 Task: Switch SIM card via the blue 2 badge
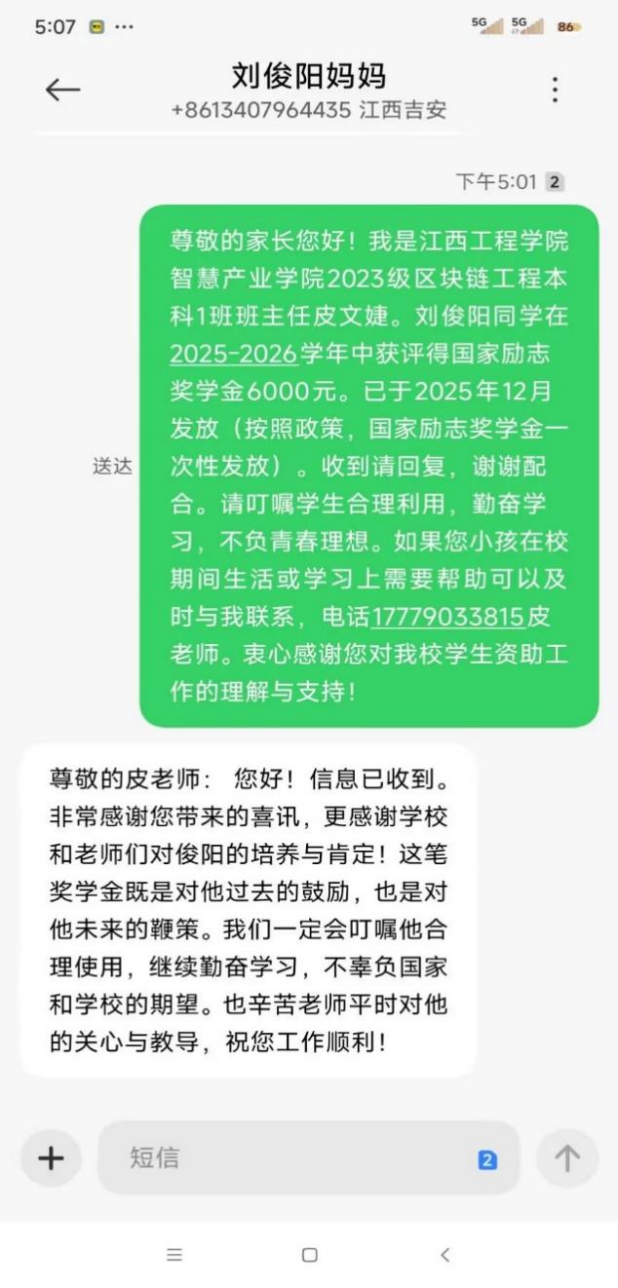(487, 1159)
